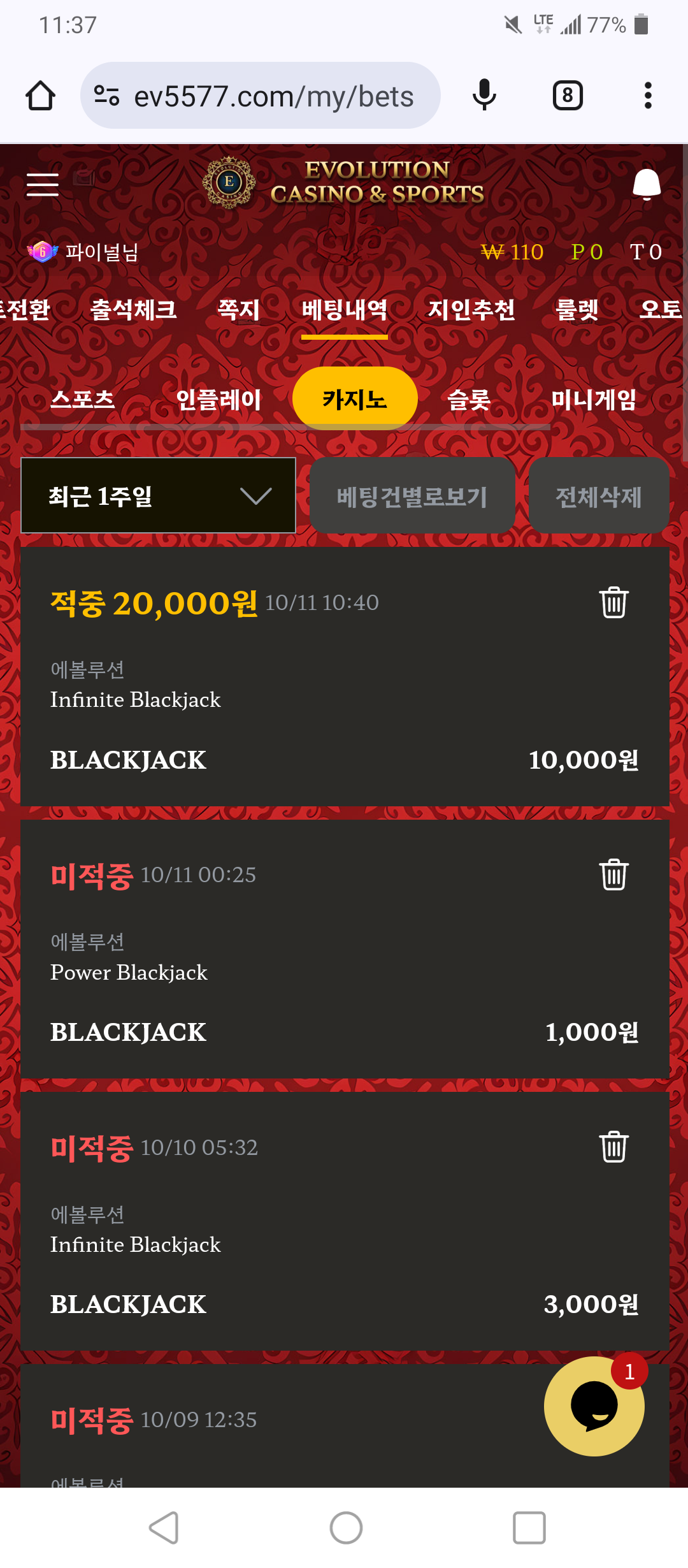This screenshot has height=1568, width=688.
Task: Open the 쪽지 messages tab
Action: click(x=239, y=310)
